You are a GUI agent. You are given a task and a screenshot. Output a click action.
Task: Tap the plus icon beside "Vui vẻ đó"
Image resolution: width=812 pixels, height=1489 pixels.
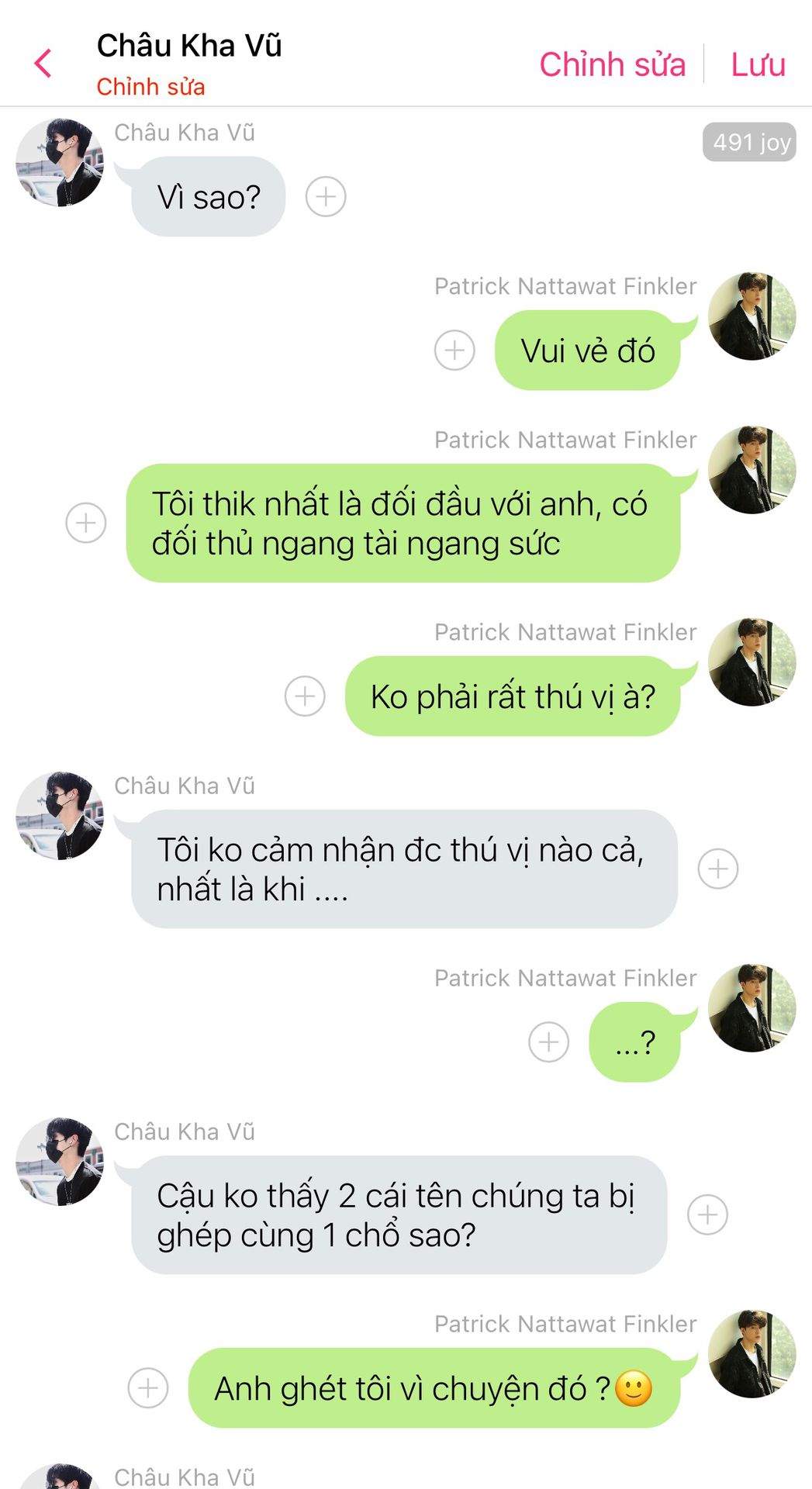[454, 351]
